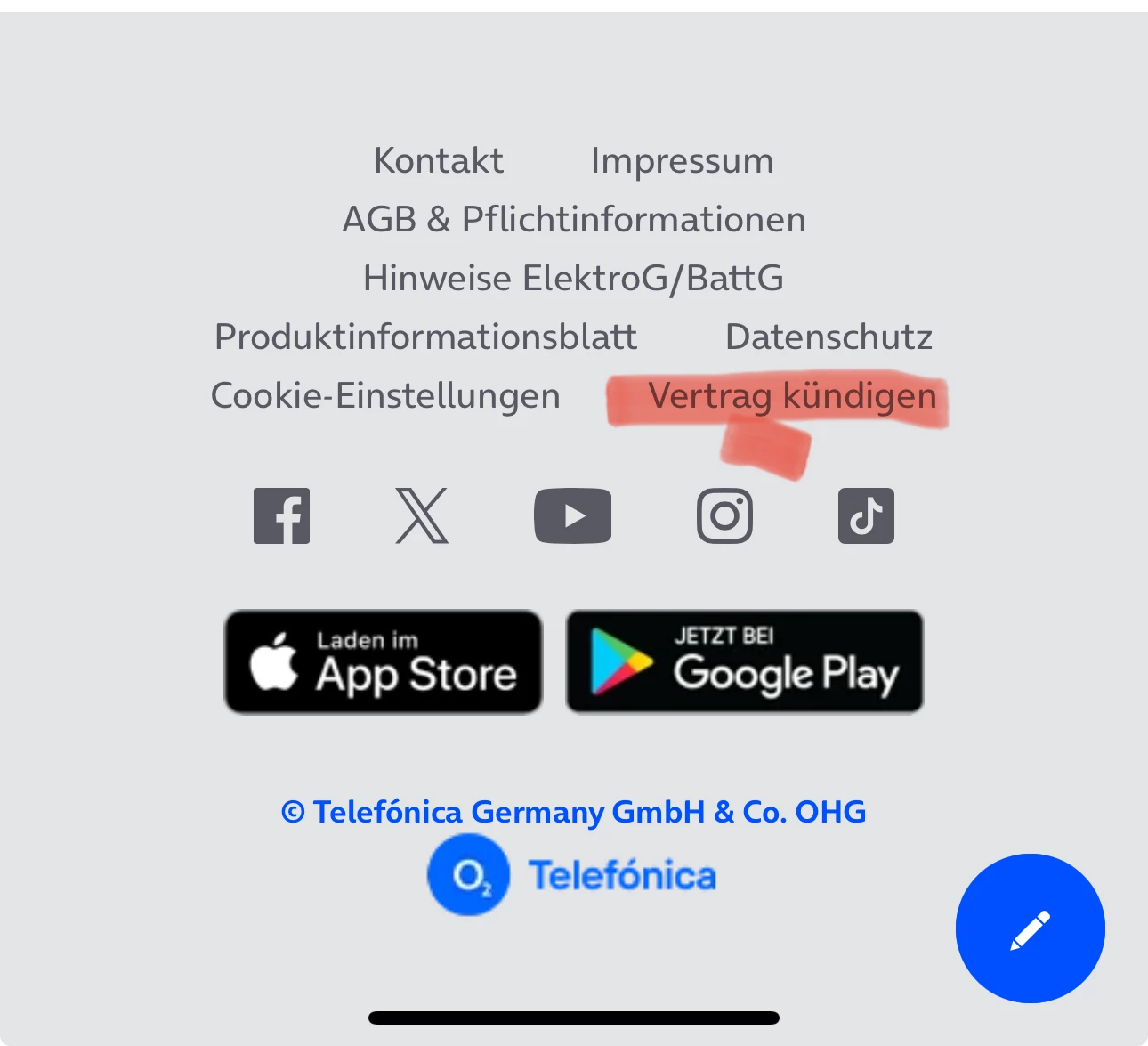
Task: Open the Impressum page
Action: [682, 161]
